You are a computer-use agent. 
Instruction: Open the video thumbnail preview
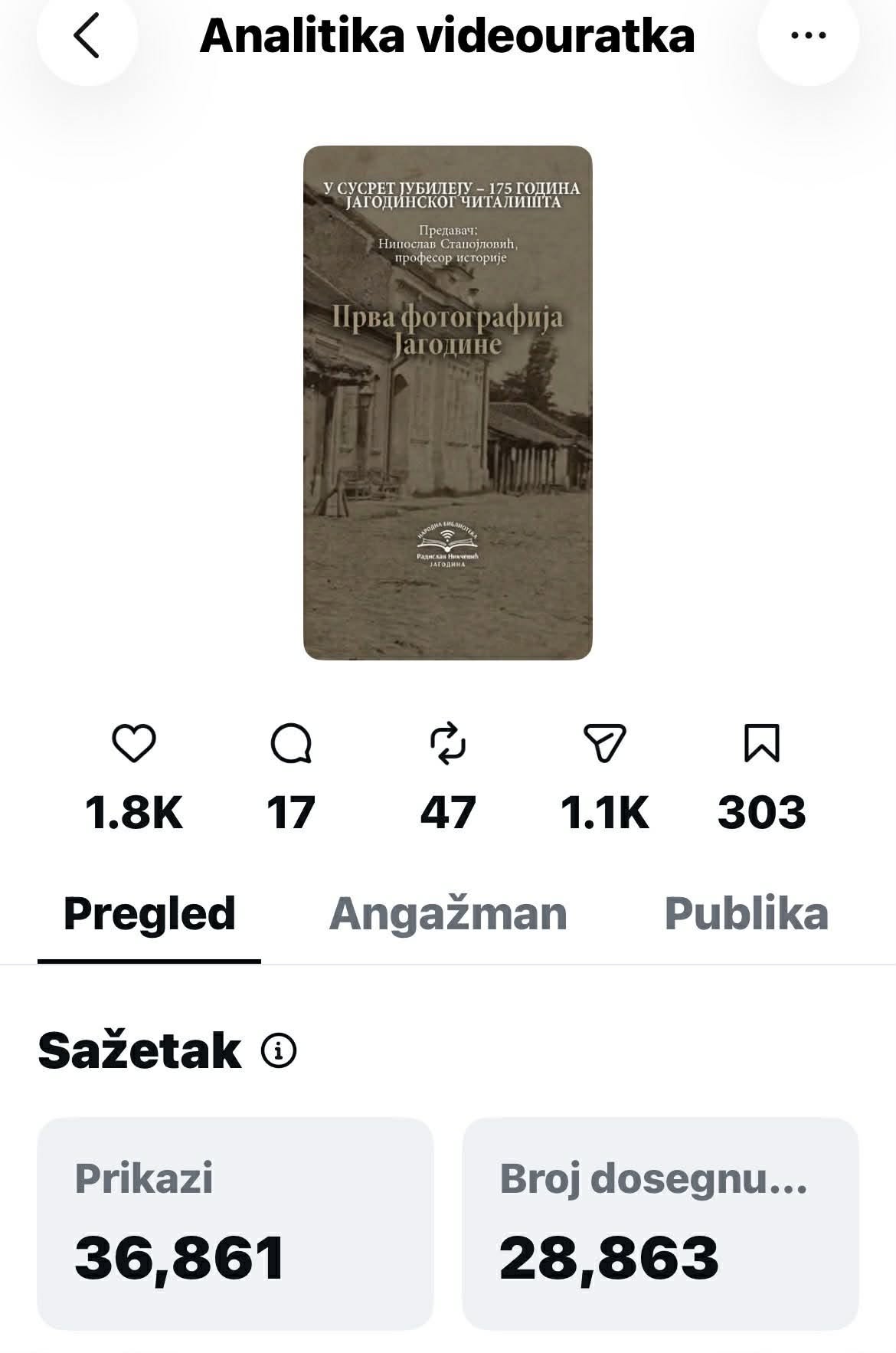coord(448,403)
